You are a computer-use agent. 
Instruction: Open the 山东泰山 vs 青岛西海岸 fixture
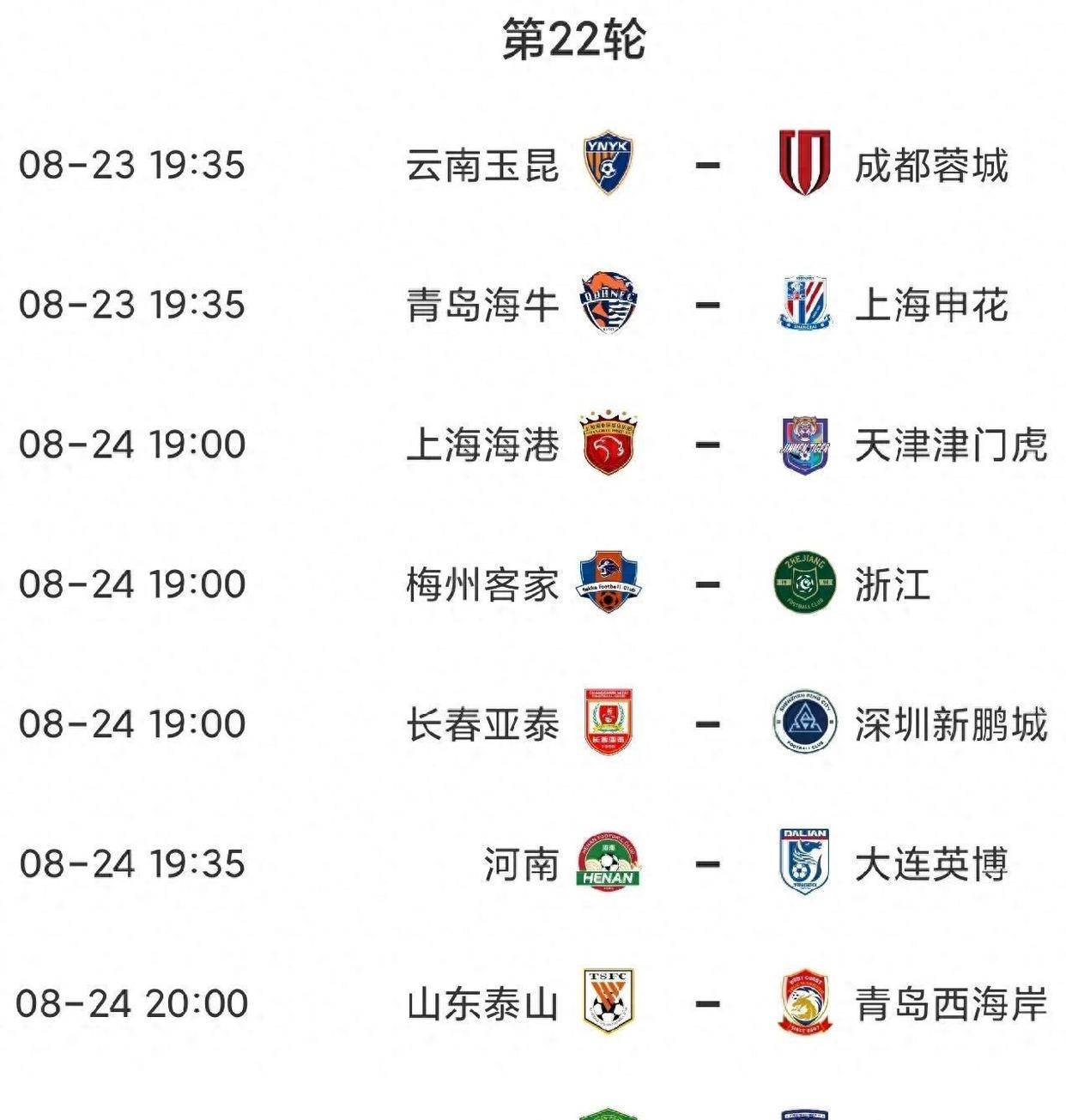[706, 1003]
